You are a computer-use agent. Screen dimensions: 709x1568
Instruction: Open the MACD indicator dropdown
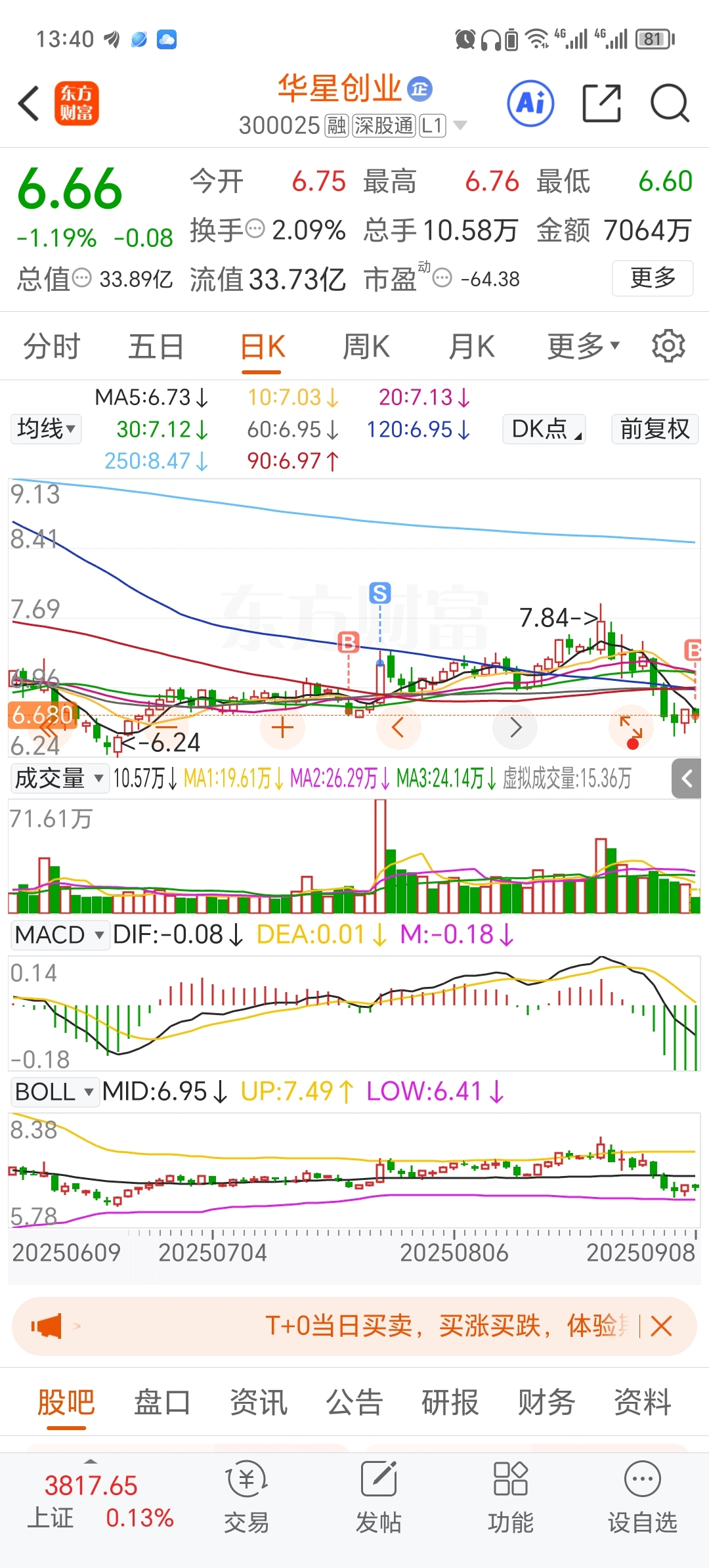[x=59, y=934]
